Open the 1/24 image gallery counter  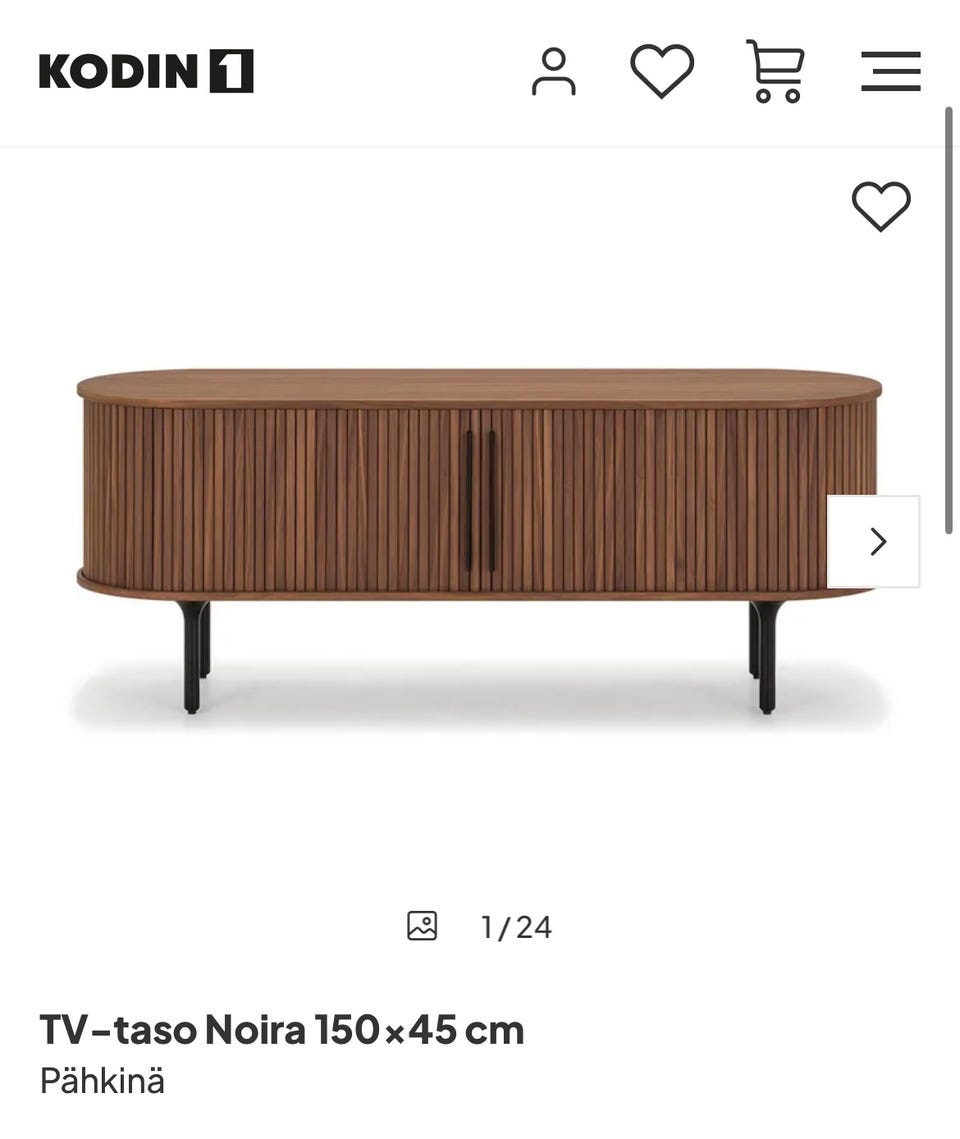tap(480, 927)
